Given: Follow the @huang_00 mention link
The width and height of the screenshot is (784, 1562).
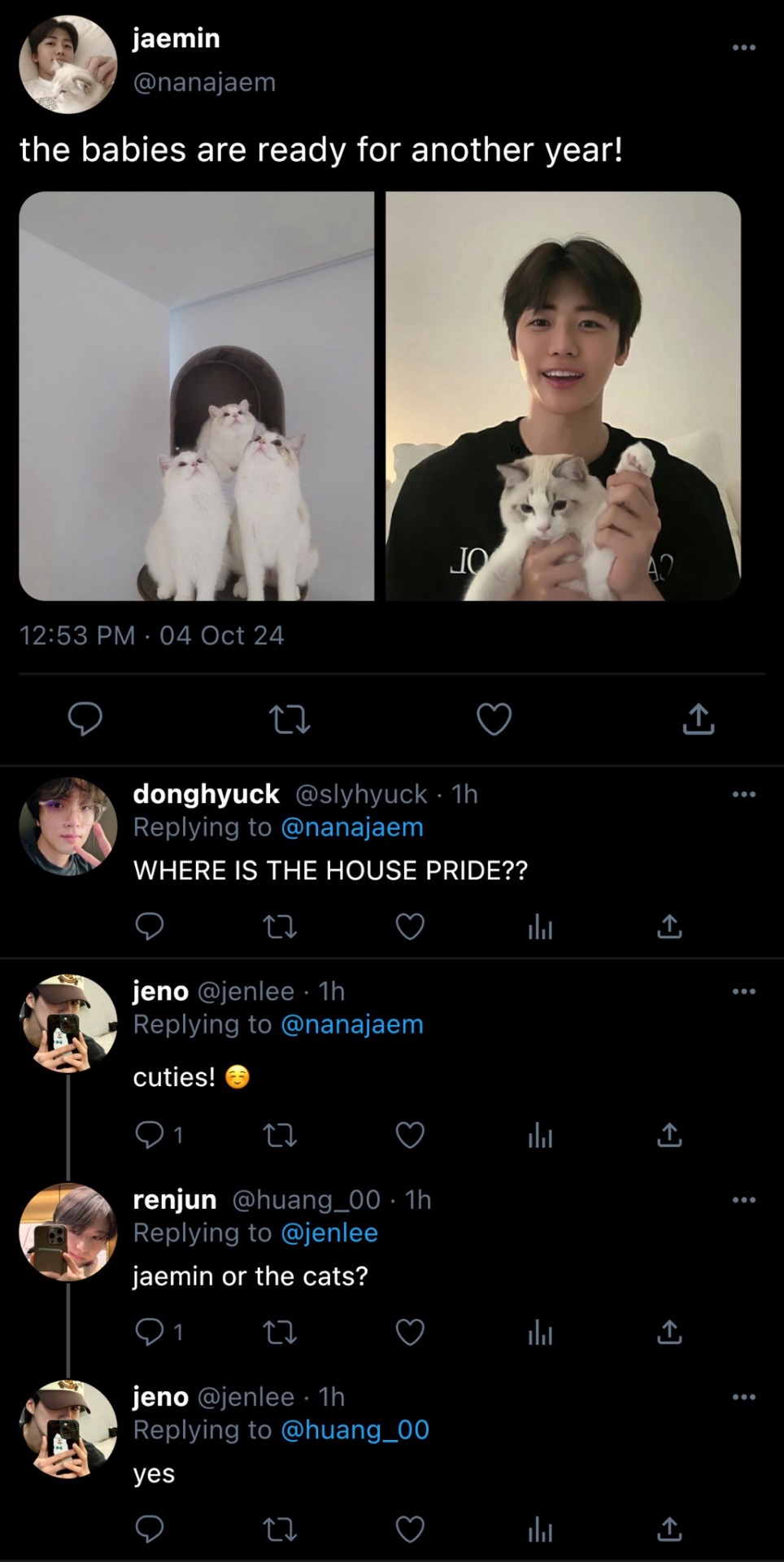Looking at the screenshot, I should click(355, 1429).
